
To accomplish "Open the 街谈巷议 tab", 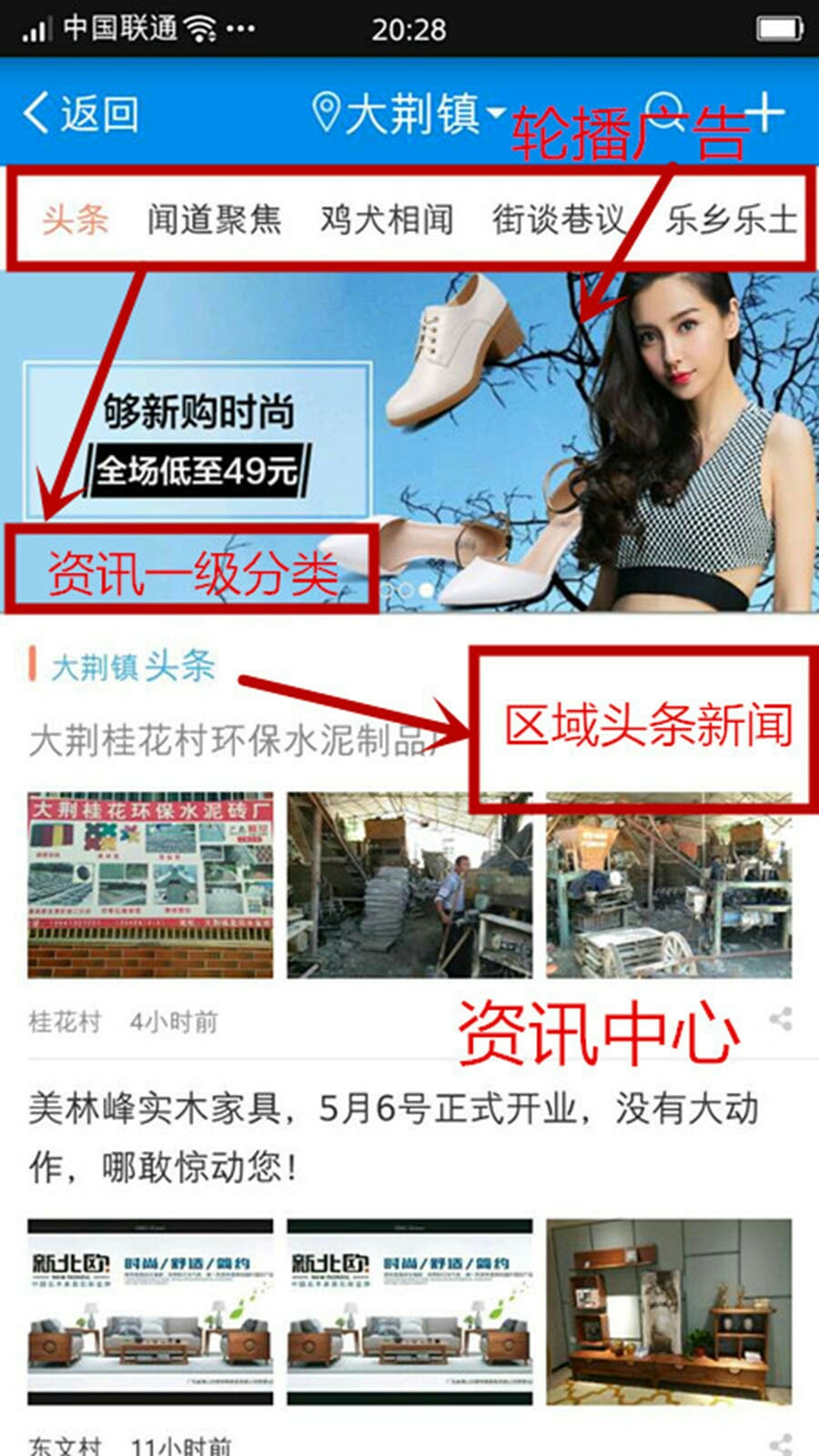I will point(559,219).
